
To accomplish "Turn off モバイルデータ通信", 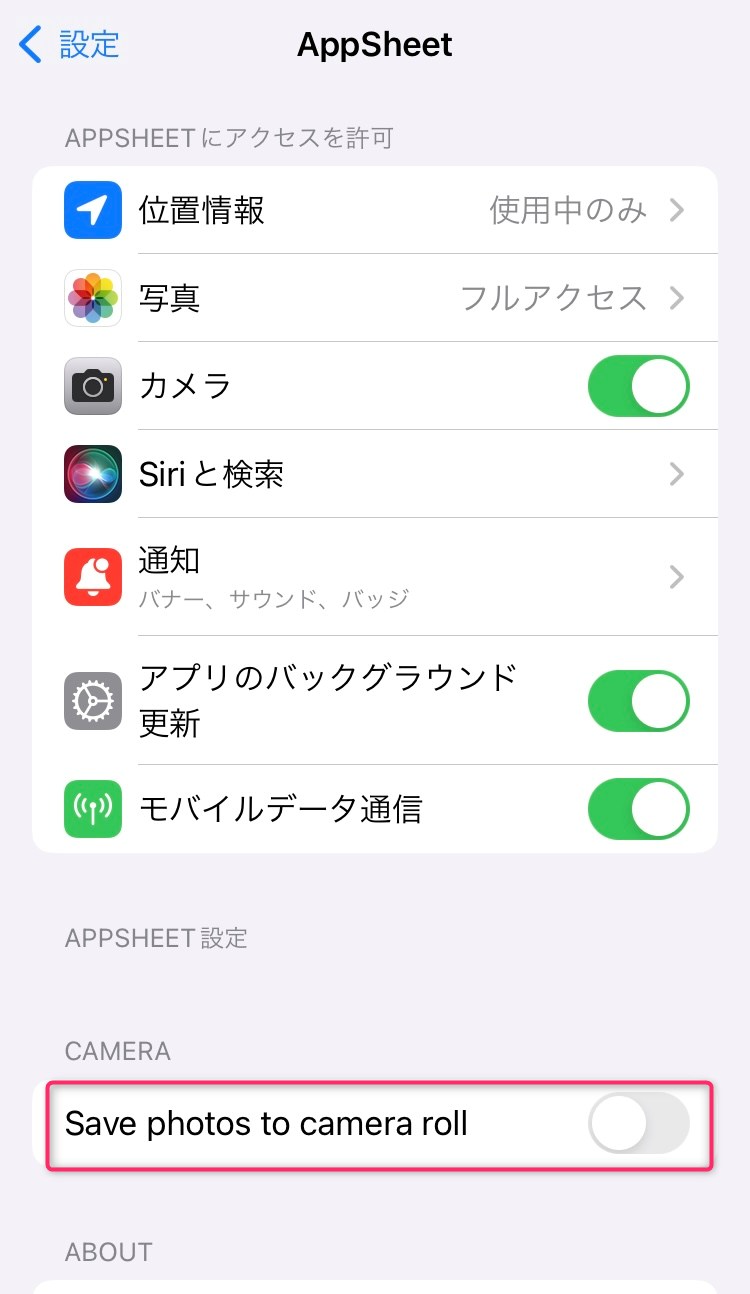I will (638, 809).
